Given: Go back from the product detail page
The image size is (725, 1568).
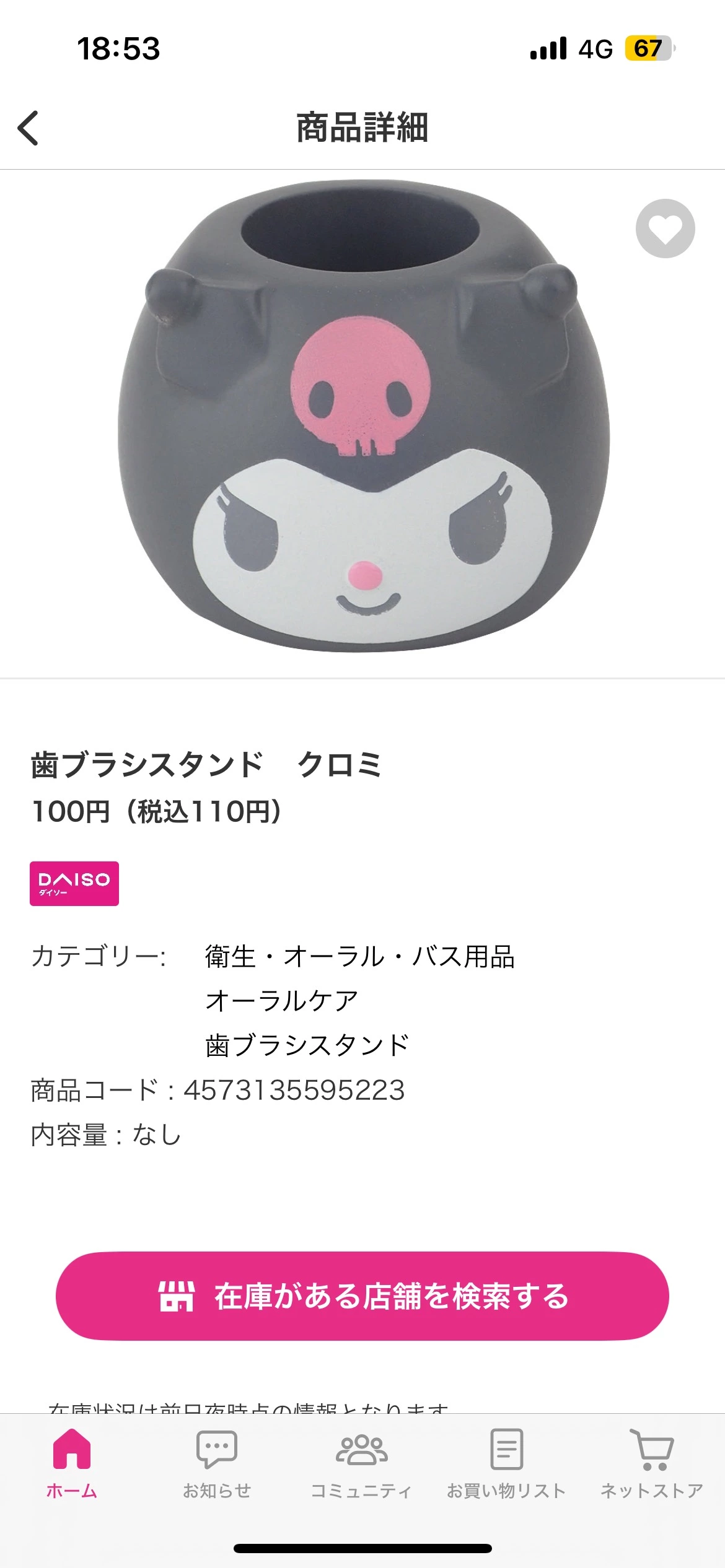Looking at the screenshot, I should click(x=29, y=128).
